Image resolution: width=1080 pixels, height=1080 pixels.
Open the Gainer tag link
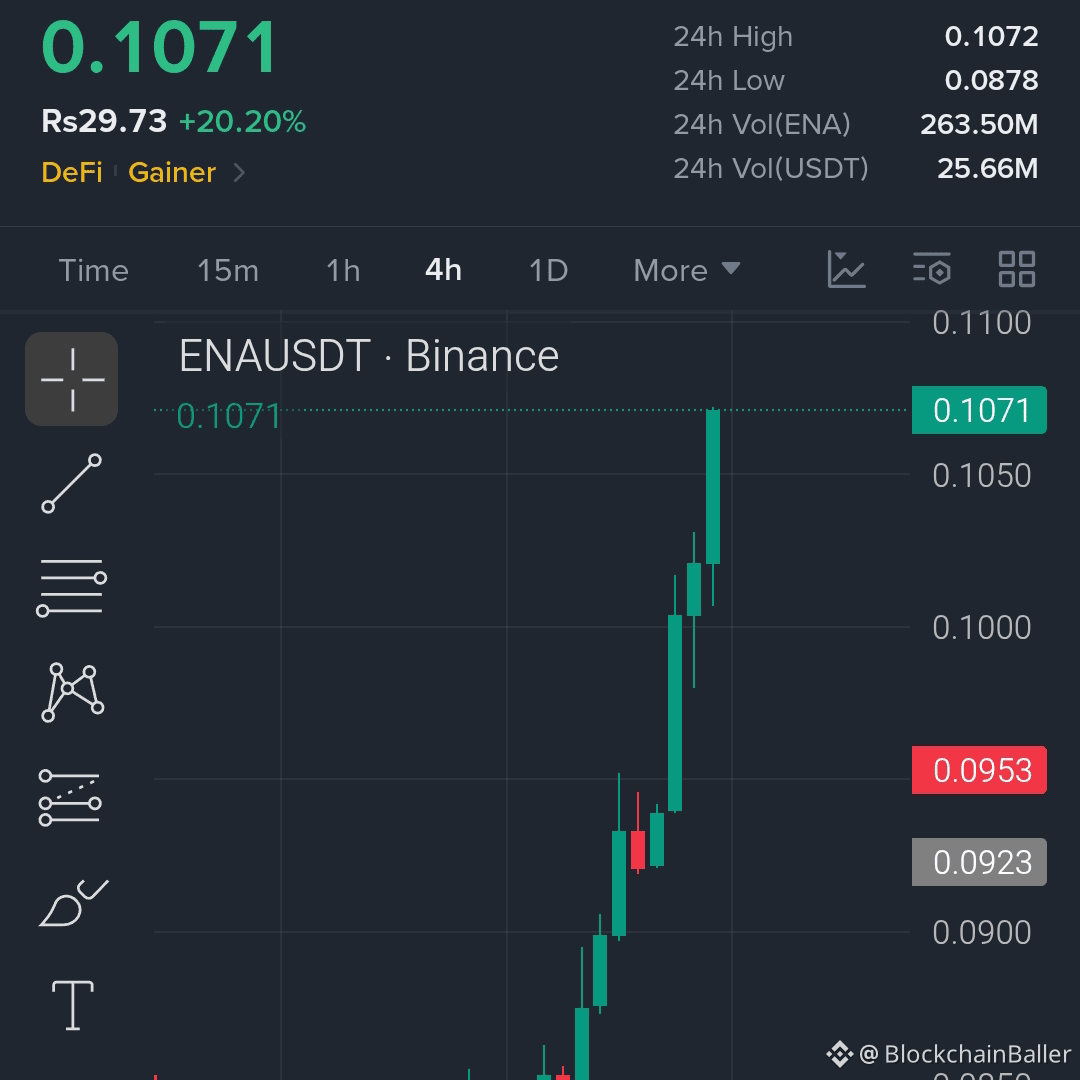point(172,172)
